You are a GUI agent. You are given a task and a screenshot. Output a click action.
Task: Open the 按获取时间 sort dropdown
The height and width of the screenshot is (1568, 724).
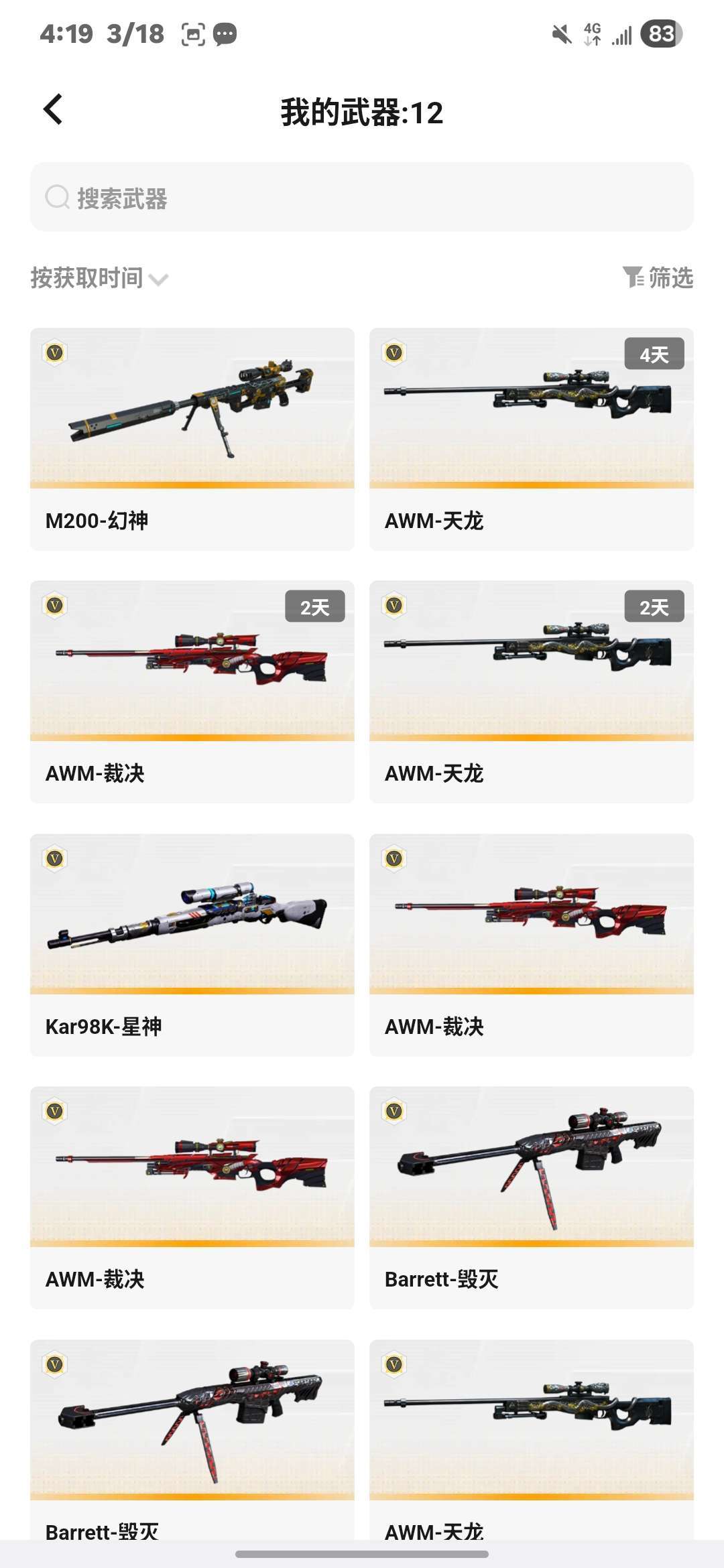87,277
